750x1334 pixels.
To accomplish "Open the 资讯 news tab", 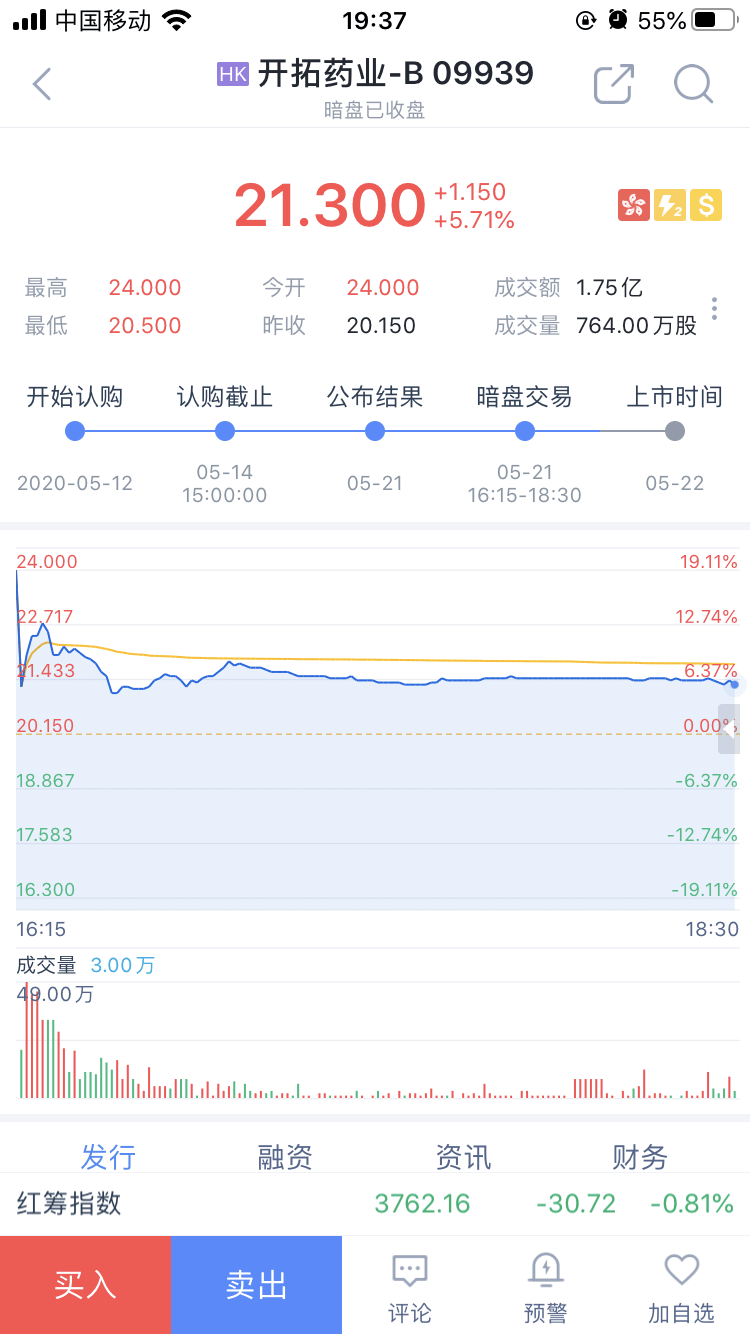I will point(464,1157).
